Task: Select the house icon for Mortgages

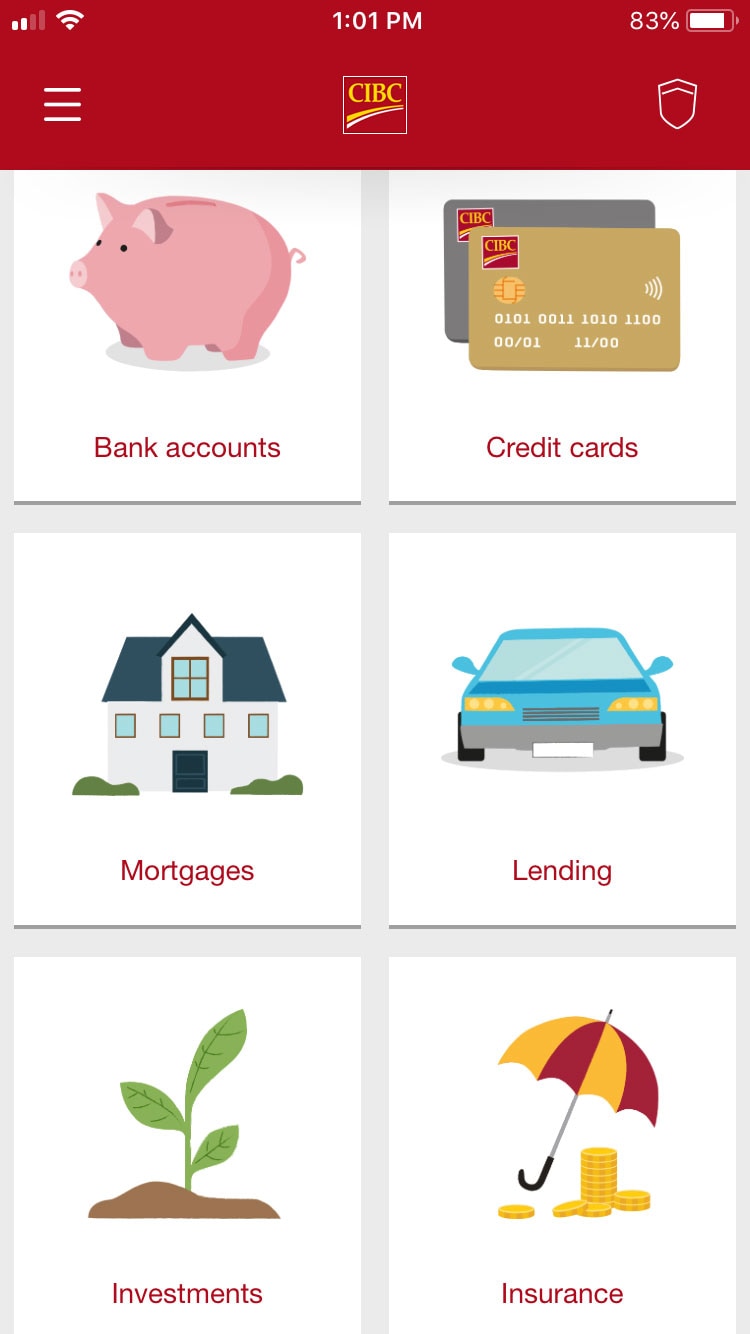Action: (187, 700)
